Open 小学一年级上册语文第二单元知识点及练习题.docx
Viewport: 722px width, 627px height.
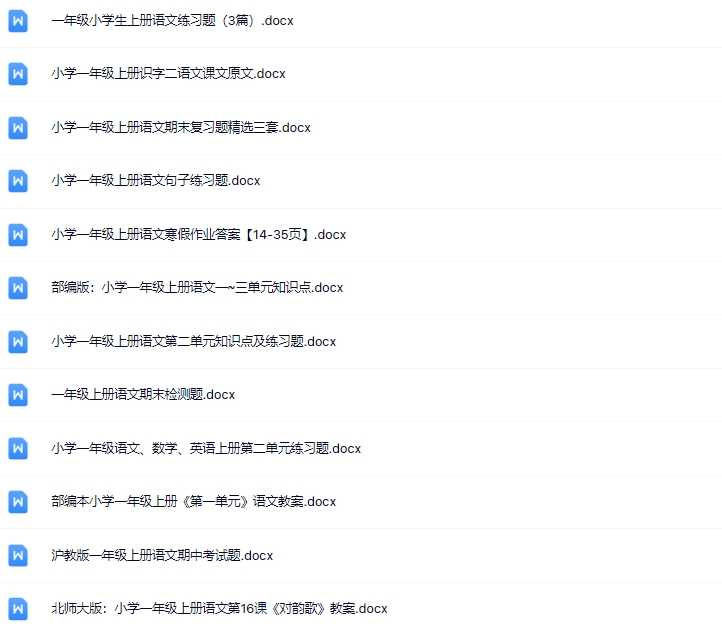click(193, 341)
